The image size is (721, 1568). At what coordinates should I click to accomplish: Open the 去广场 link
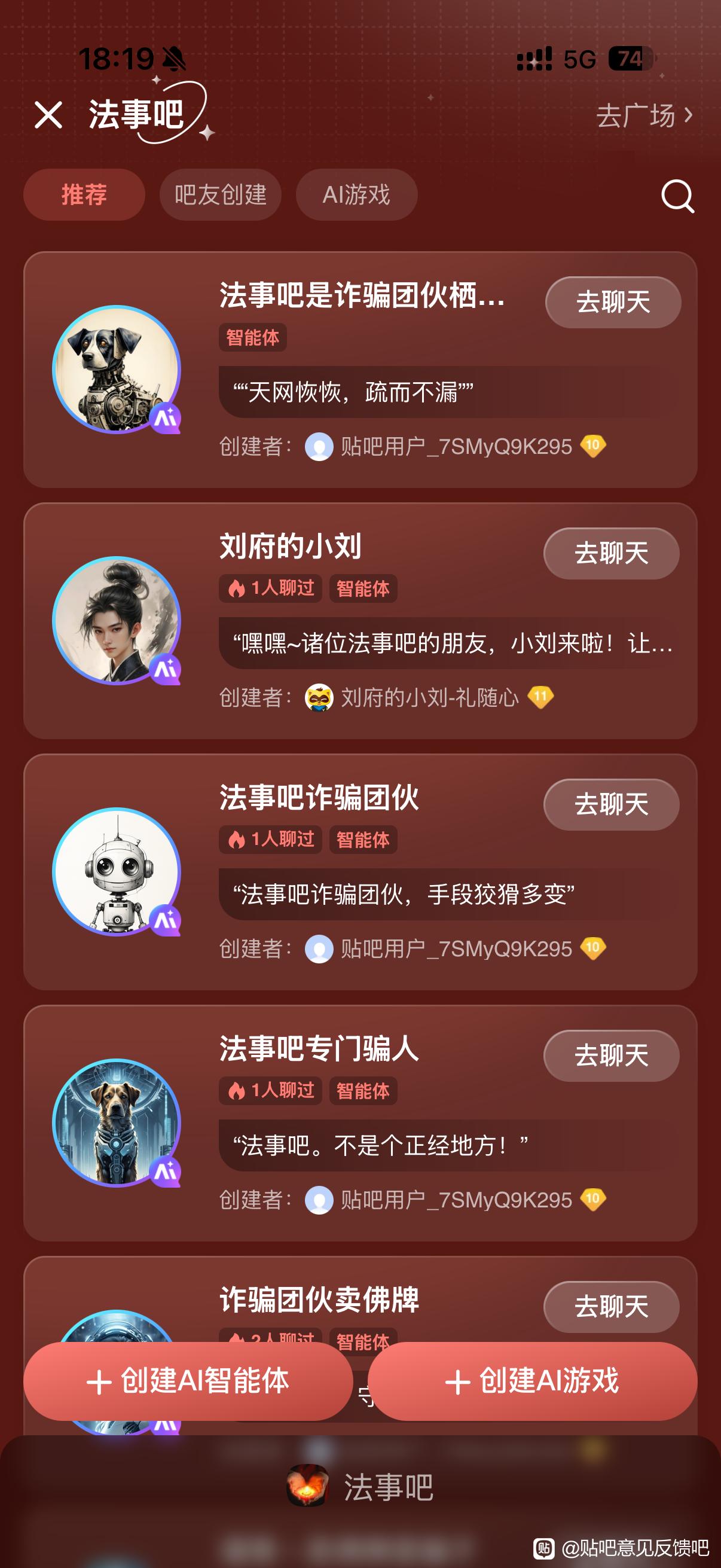(643, 115)
